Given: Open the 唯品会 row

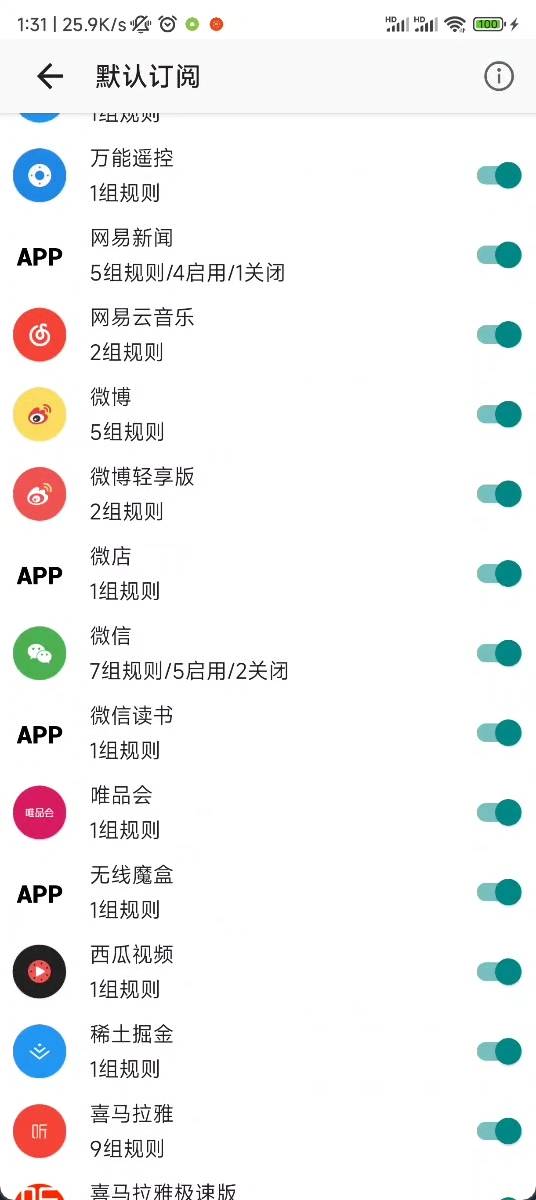Looking at the screenshot, I should 268,812.
